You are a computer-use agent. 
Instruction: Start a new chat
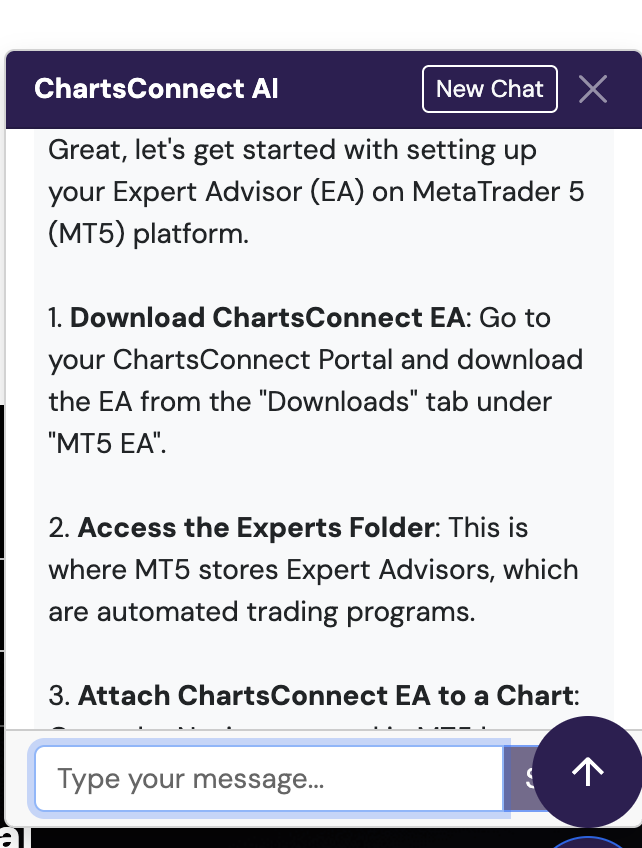click(489, 89)
